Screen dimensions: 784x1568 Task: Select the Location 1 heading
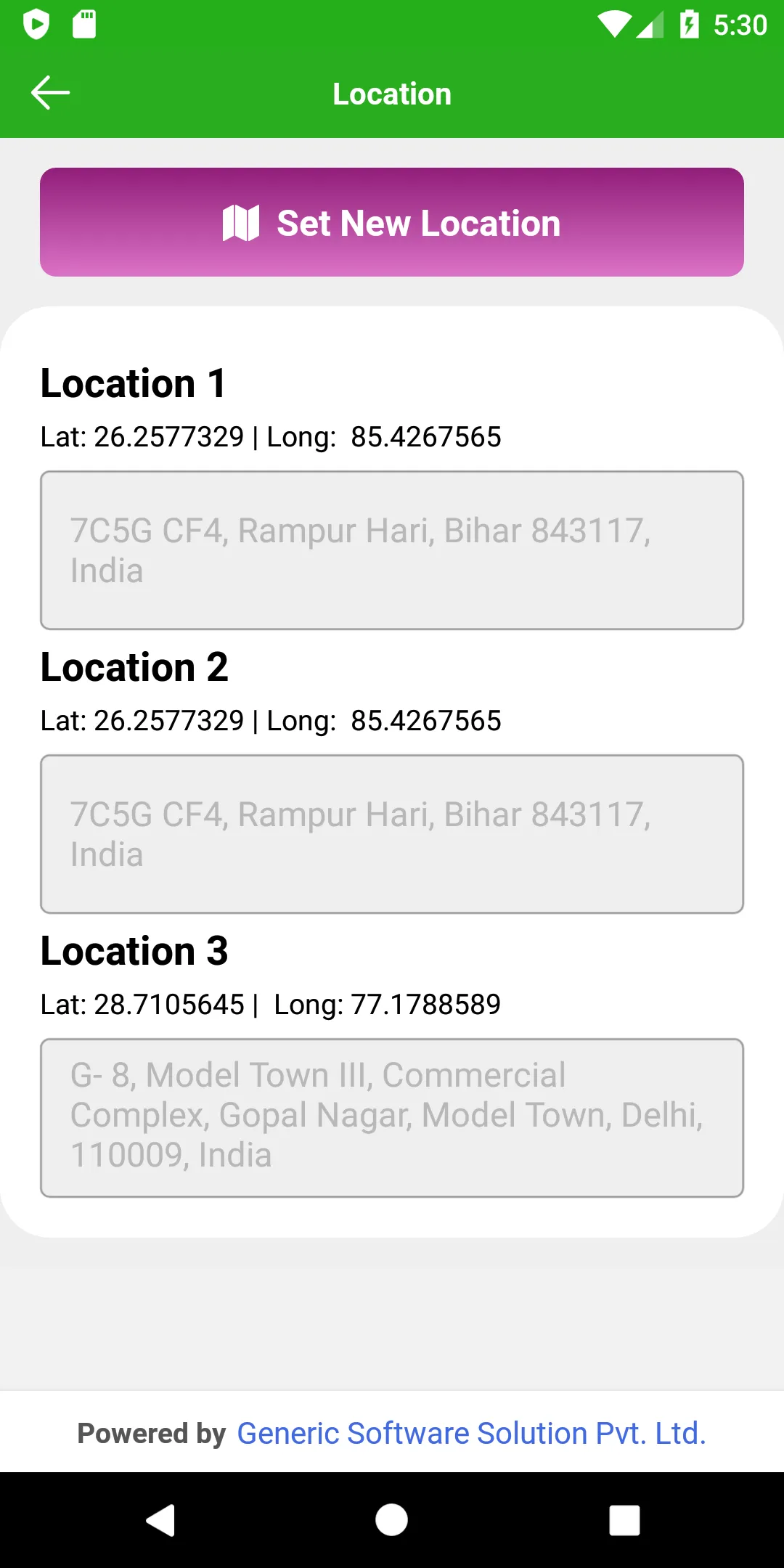[134, 383]
